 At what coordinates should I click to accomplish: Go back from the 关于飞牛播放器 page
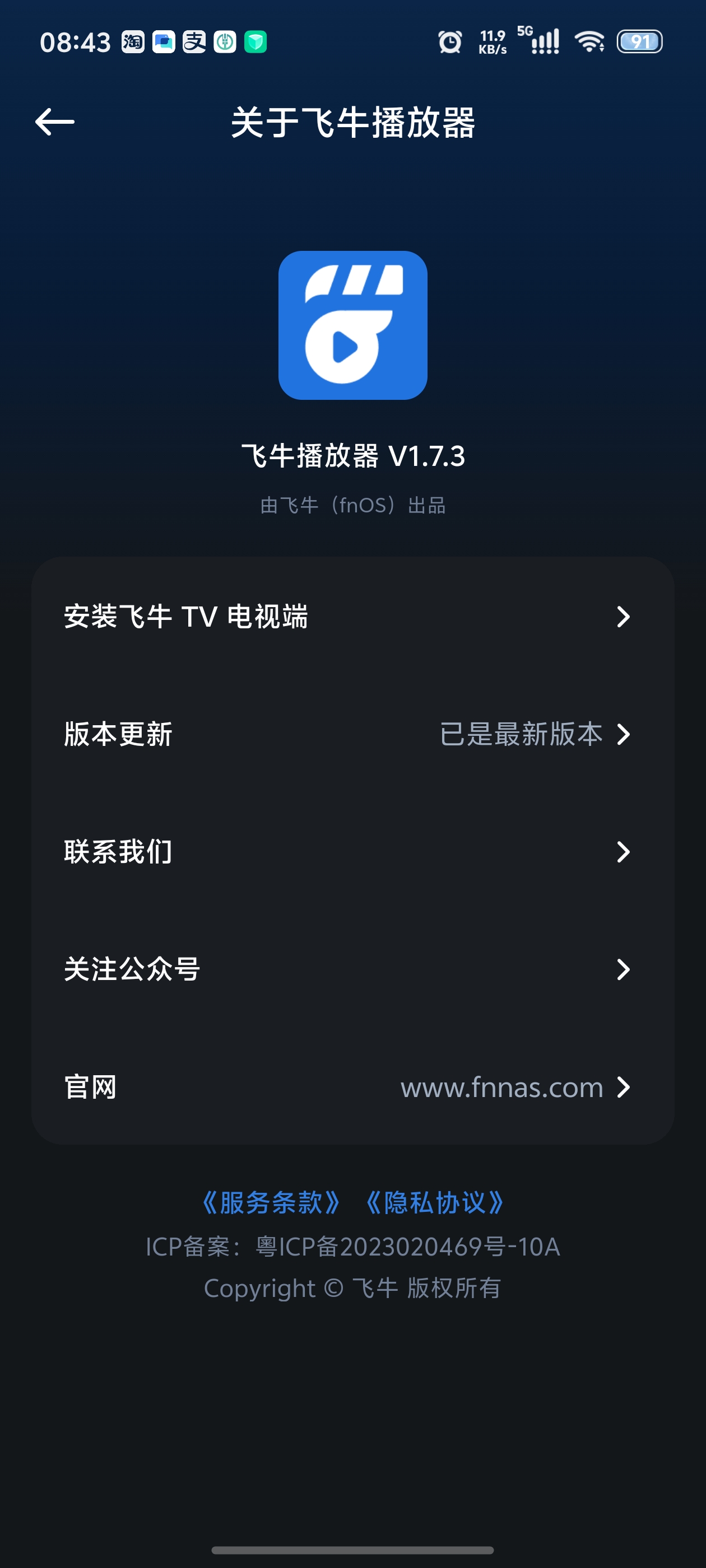click(55, 122)
